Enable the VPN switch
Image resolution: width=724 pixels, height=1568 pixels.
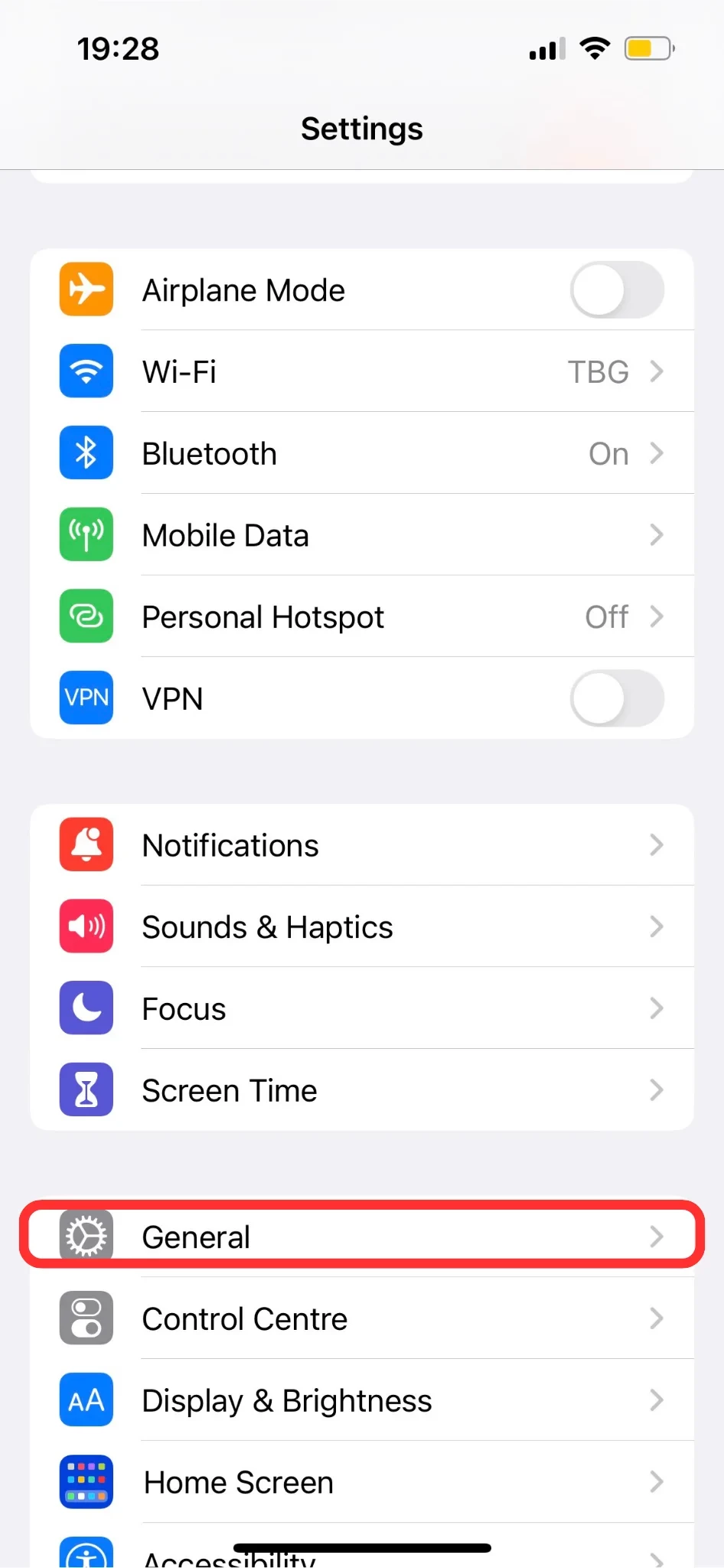(x=616, y=698)
